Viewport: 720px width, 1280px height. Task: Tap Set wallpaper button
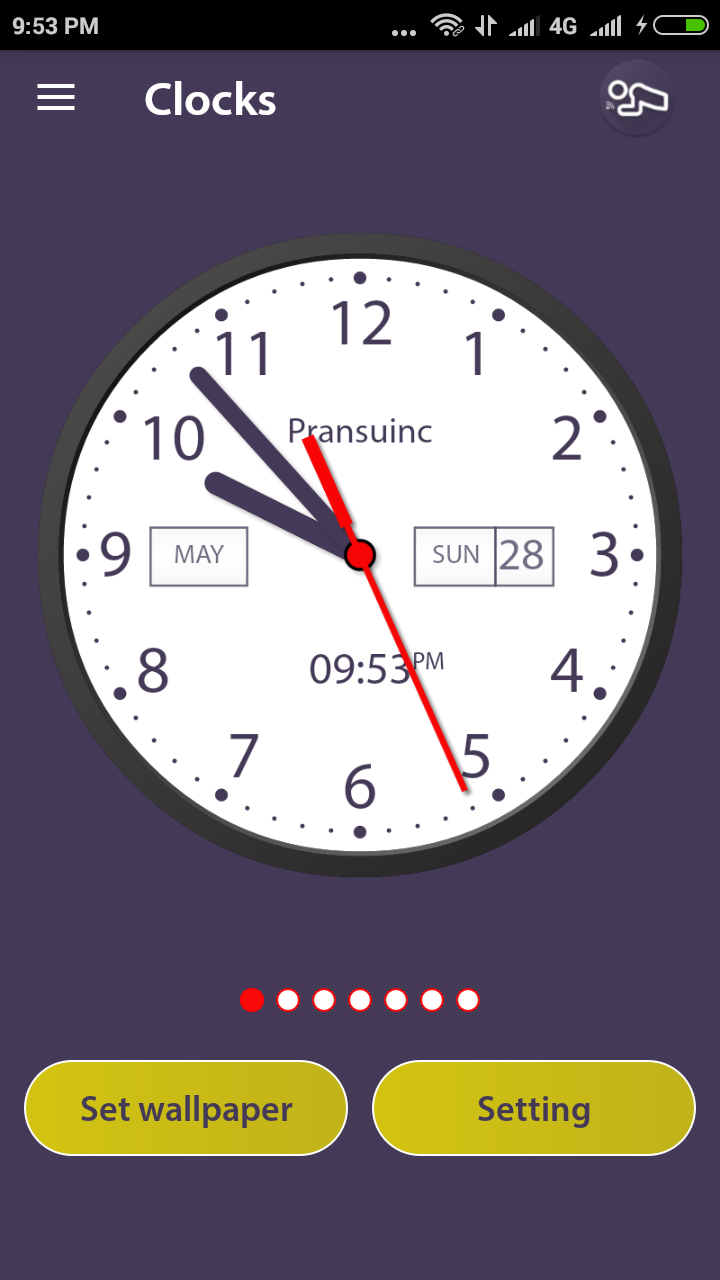point(186,1108)
